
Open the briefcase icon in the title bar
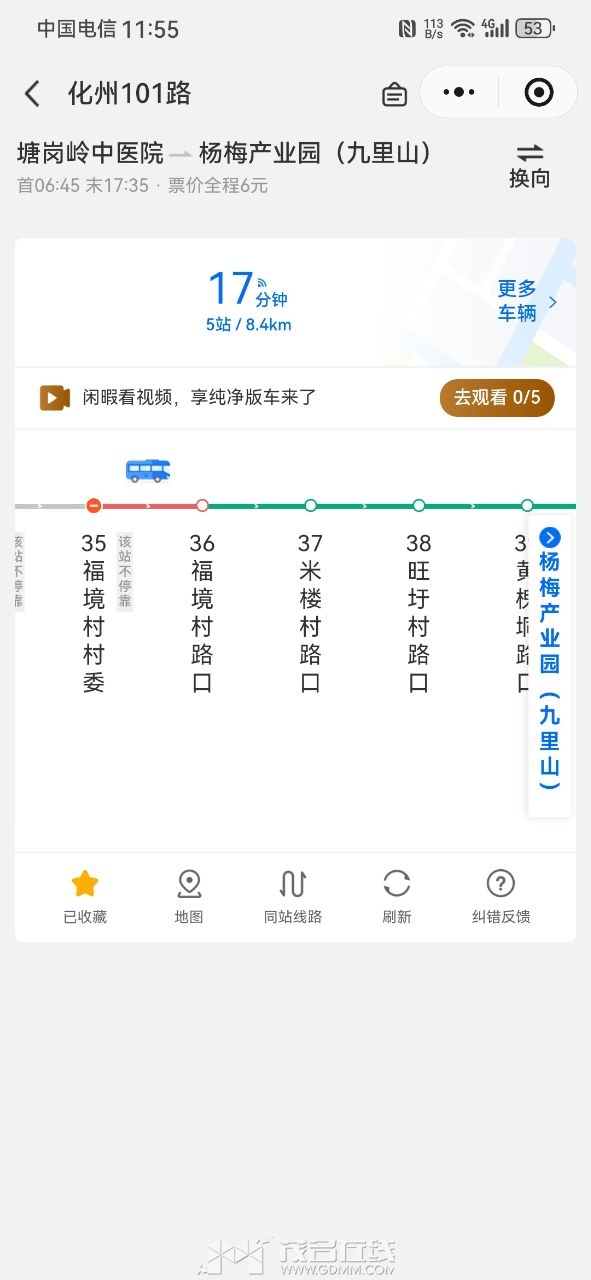coord(395,94)
